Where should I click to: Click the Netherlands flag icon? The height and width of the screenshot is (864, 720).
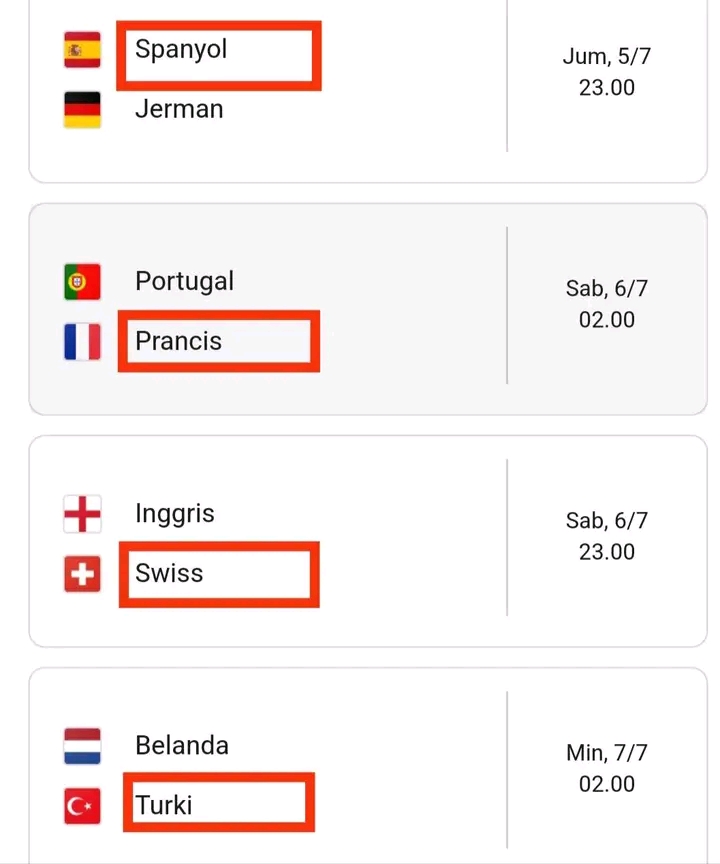81,746
